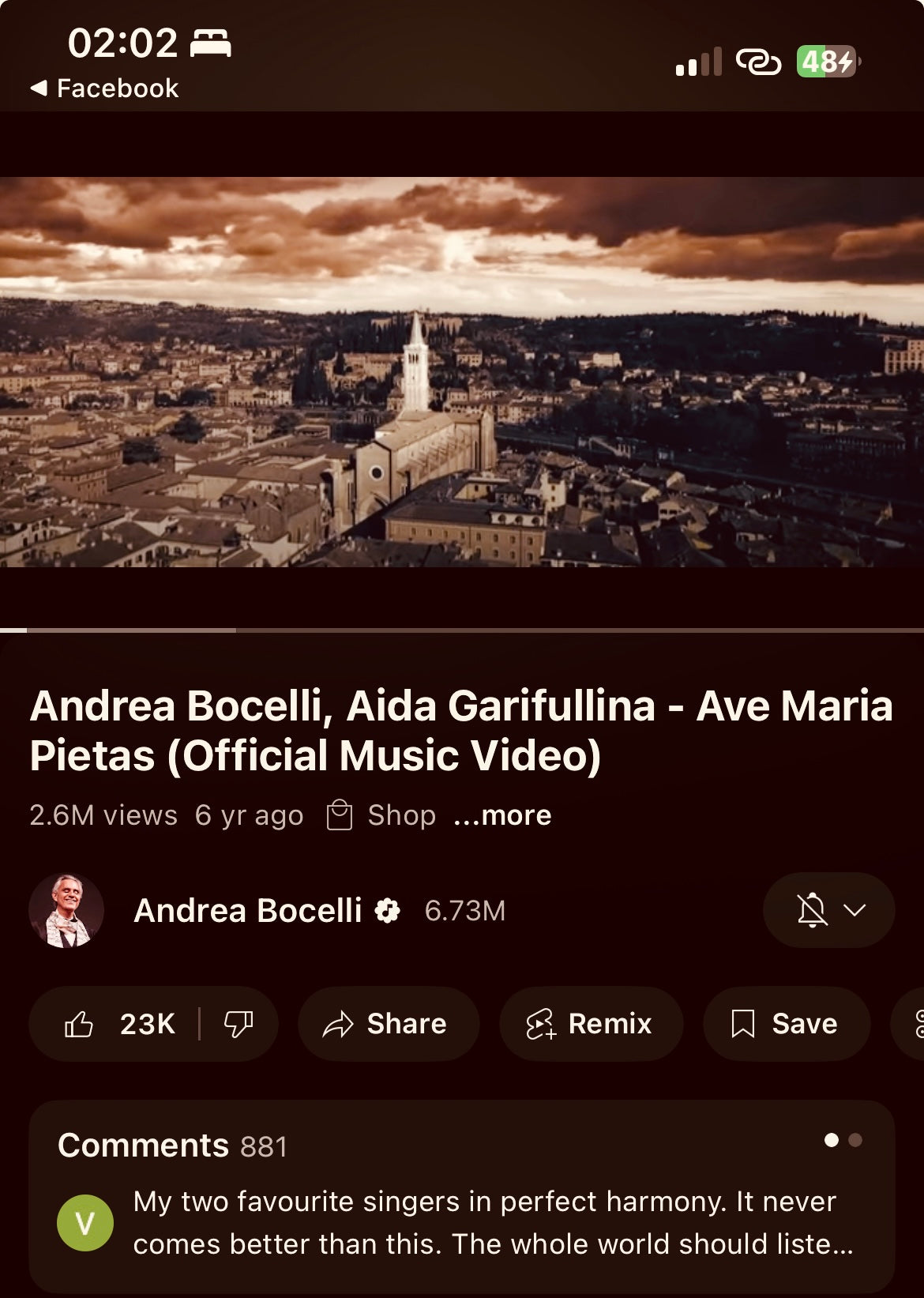This screenshot has width=924, height=1298.
Task: Tap the video player to show controls
Action: point(462,371)
